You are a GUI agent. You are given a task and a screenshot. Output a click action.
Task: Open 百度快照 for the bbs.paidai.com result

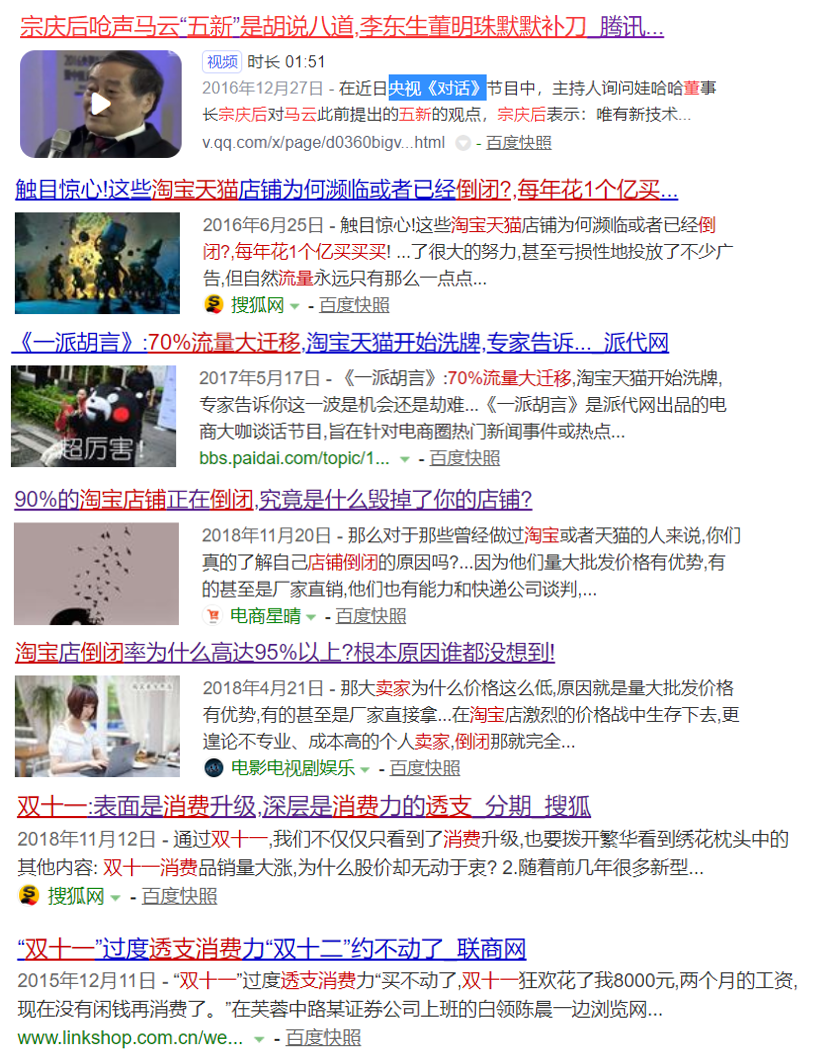[x=465, y=458]
